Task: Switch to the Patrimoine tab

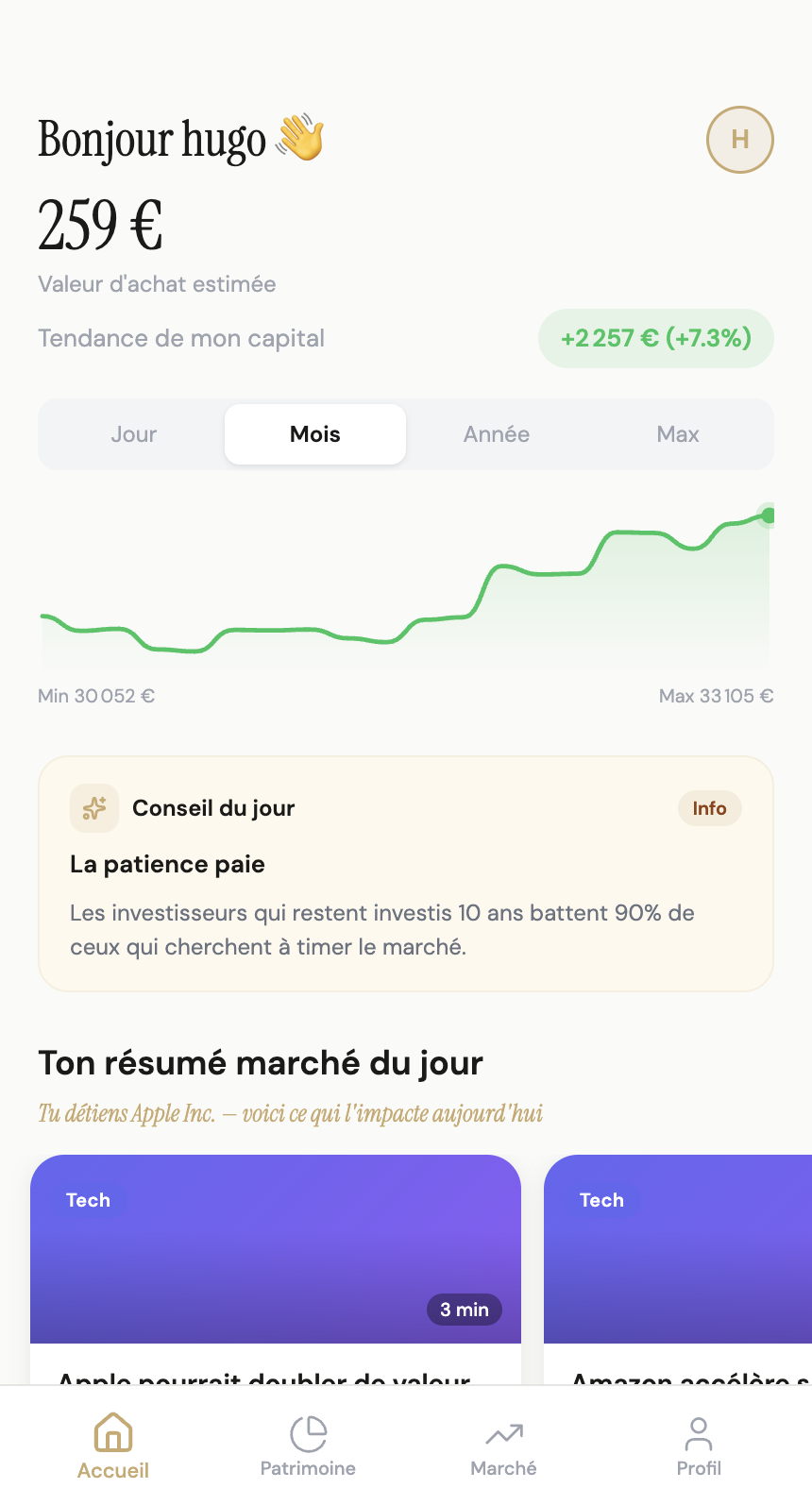Action: pos(308,1446)
